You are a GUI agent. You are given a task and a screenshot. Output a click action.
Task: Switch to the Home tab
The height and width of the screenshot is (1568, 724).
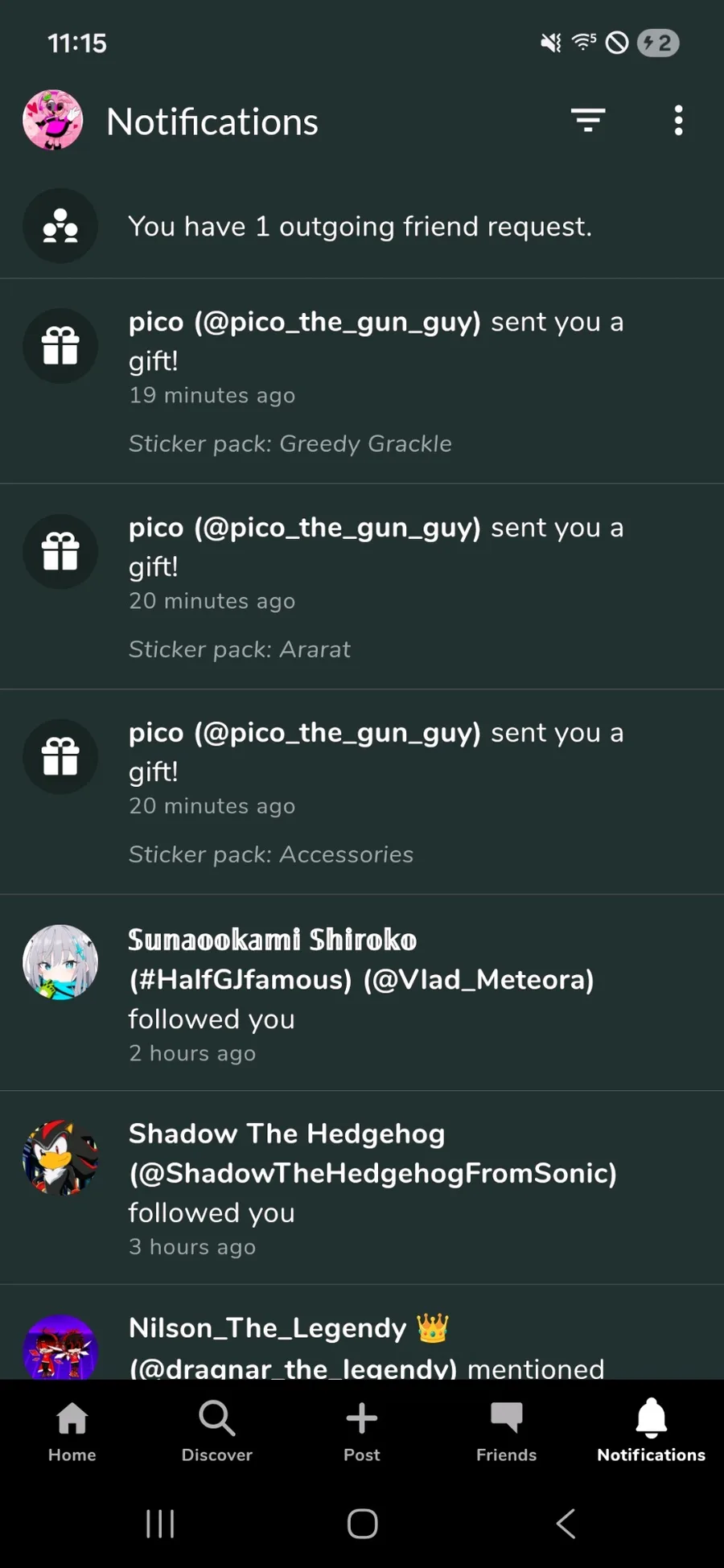pyautogui.click(x=72, y=1431)
